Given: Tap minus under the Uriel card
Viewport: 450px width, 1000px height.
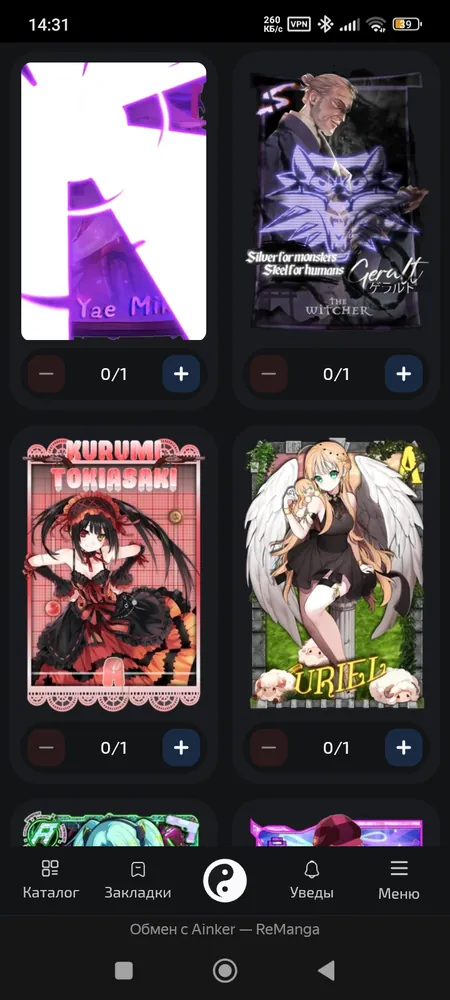Looking at the screenshot, I should pyautogui.click(x=268, y=747).
